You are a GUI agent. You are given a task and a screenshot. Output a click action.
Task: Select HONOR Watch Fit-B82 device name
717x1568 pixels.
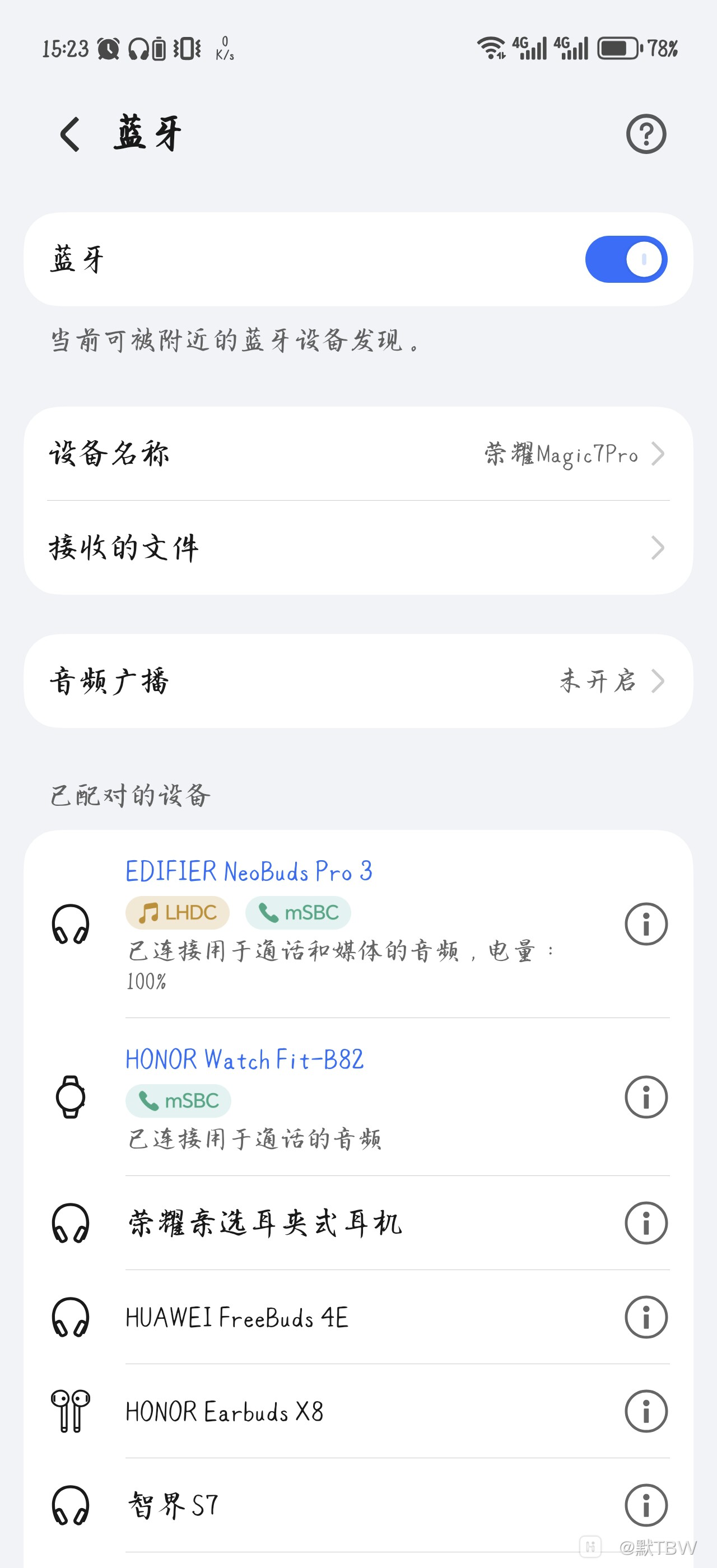(244, 1059)
